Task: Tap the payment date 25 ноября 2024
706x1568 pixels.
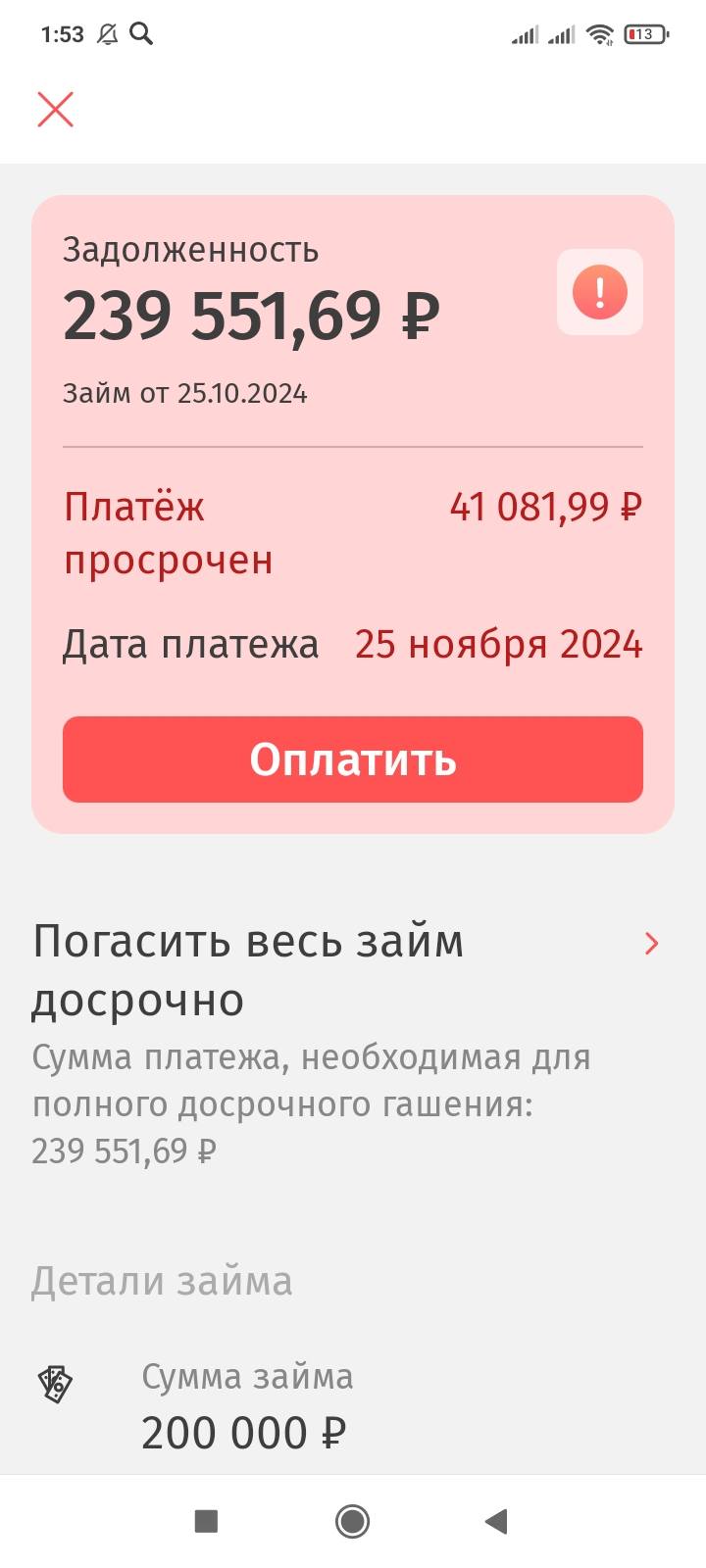Action: pyautogui.click(x=498, y=645)
